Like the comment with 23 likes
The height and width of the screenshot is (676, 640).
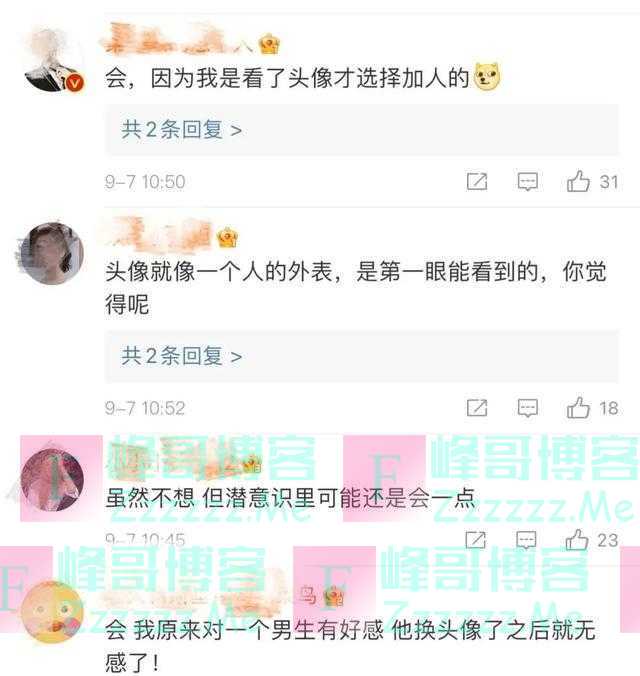coord(576,540)
